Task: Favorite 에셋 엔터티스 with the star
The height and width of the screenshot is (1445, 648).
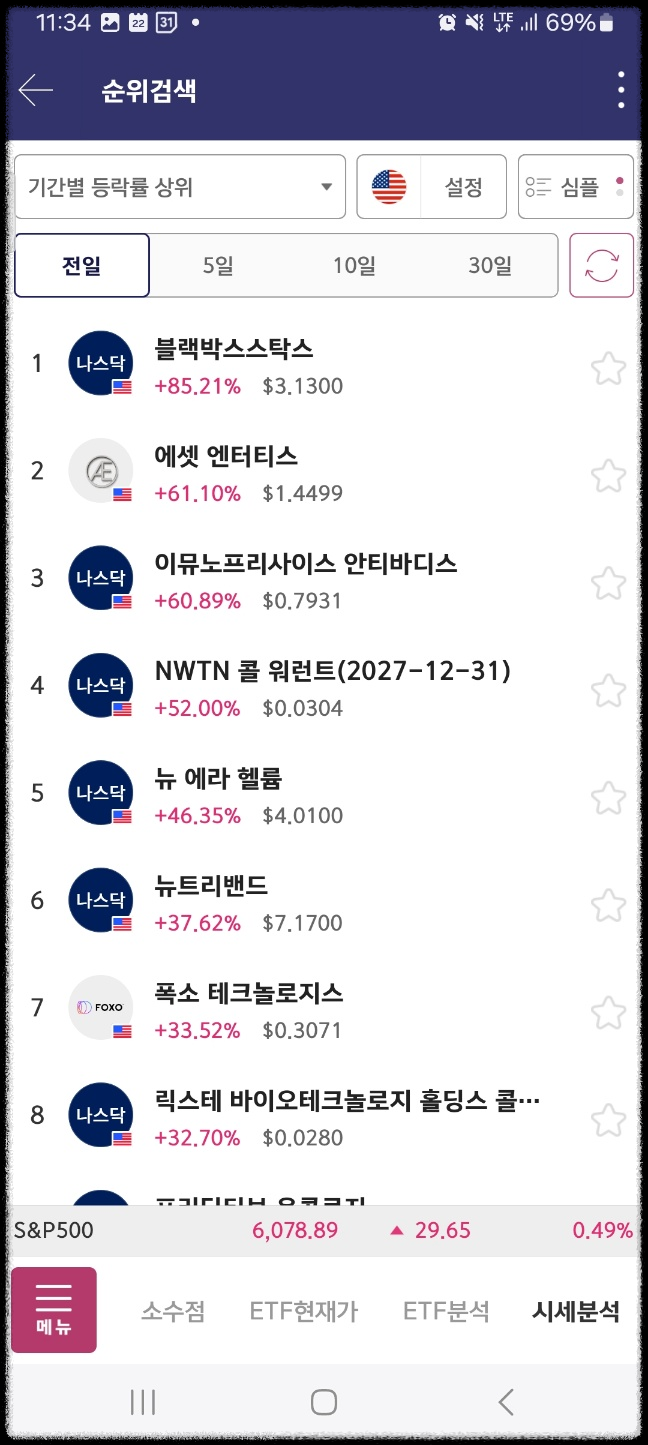Action: tap(608, 475)
